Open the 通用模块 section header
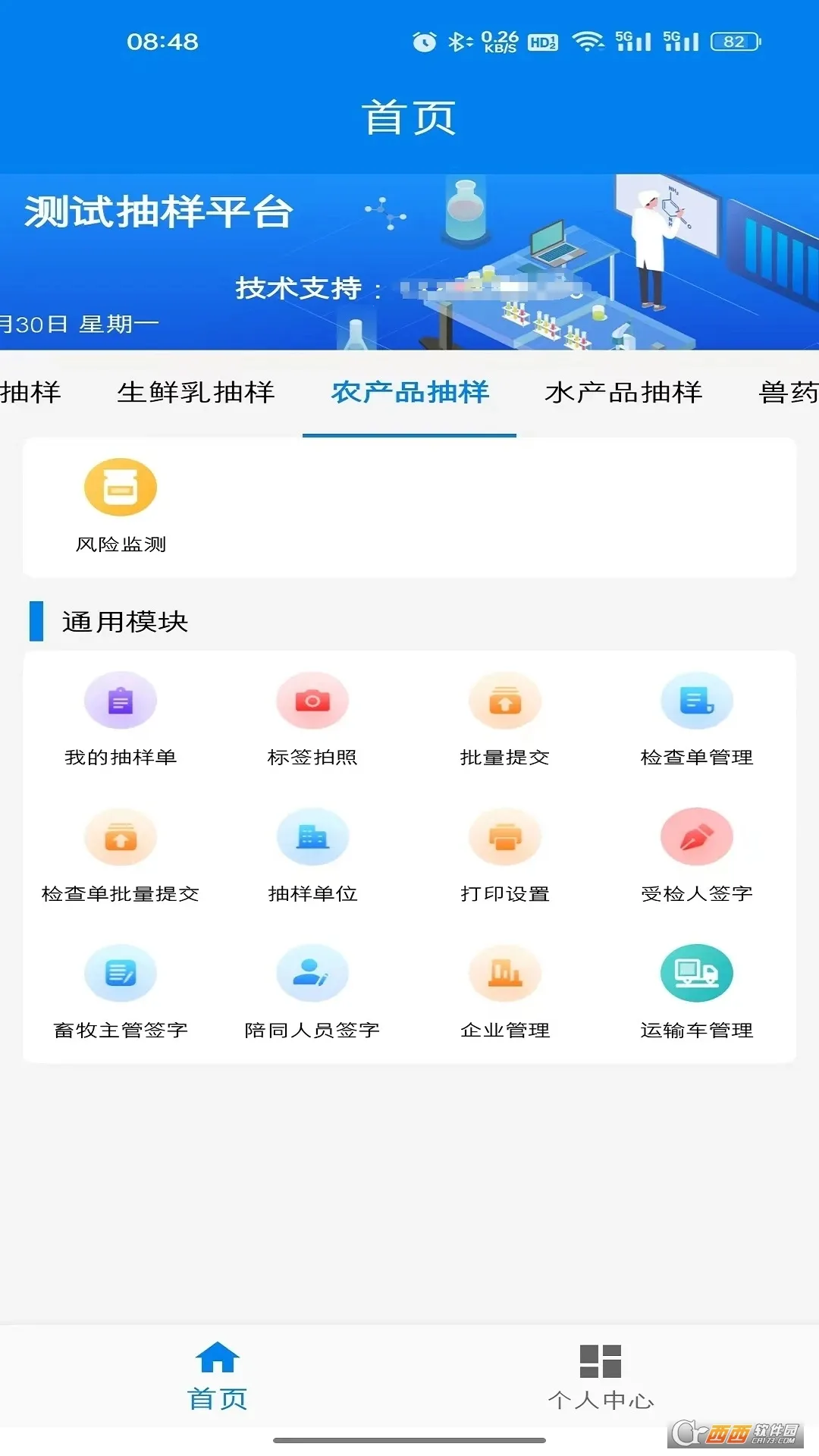The width and height of the screenshot is (819, 1456). pos(126,620)
